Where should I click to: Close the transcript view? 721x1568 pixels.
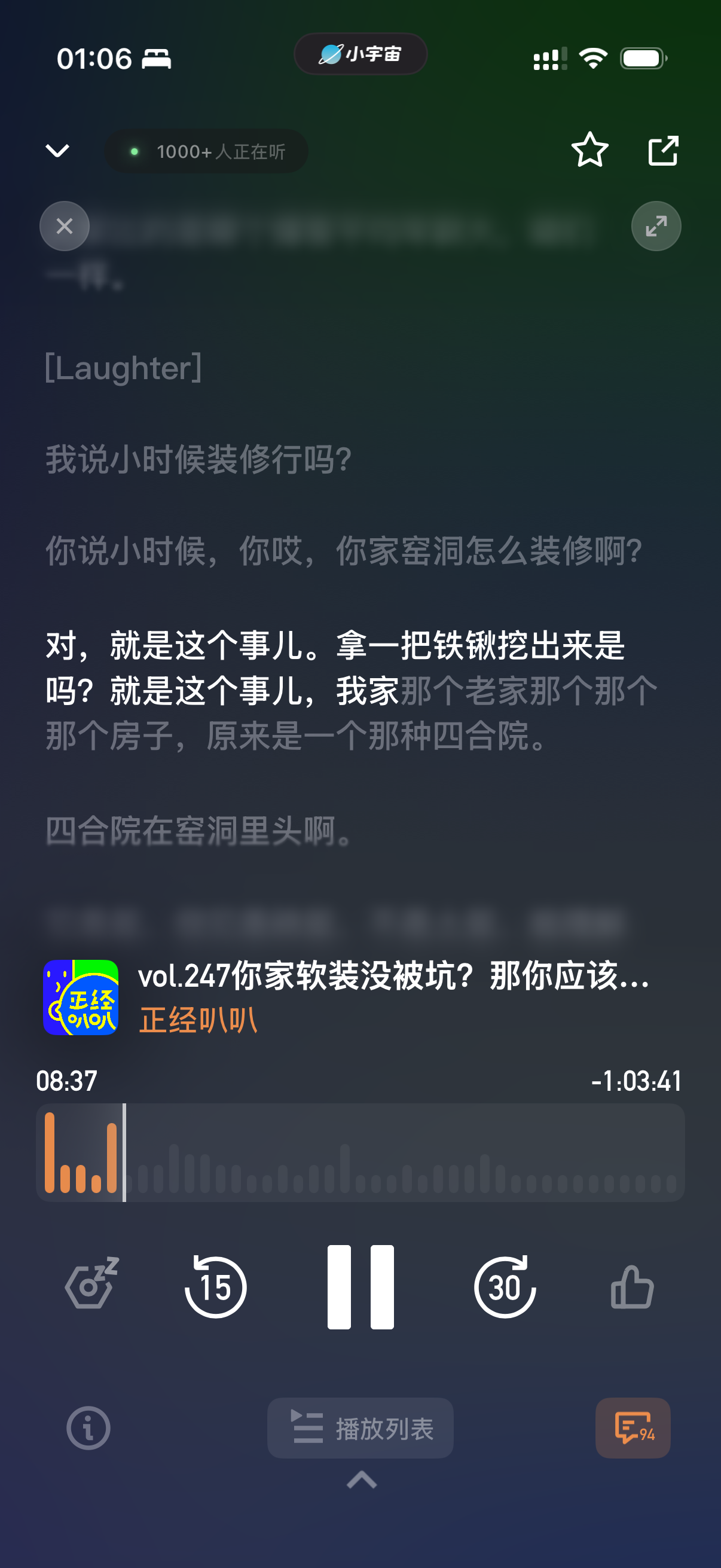[65, 227]
